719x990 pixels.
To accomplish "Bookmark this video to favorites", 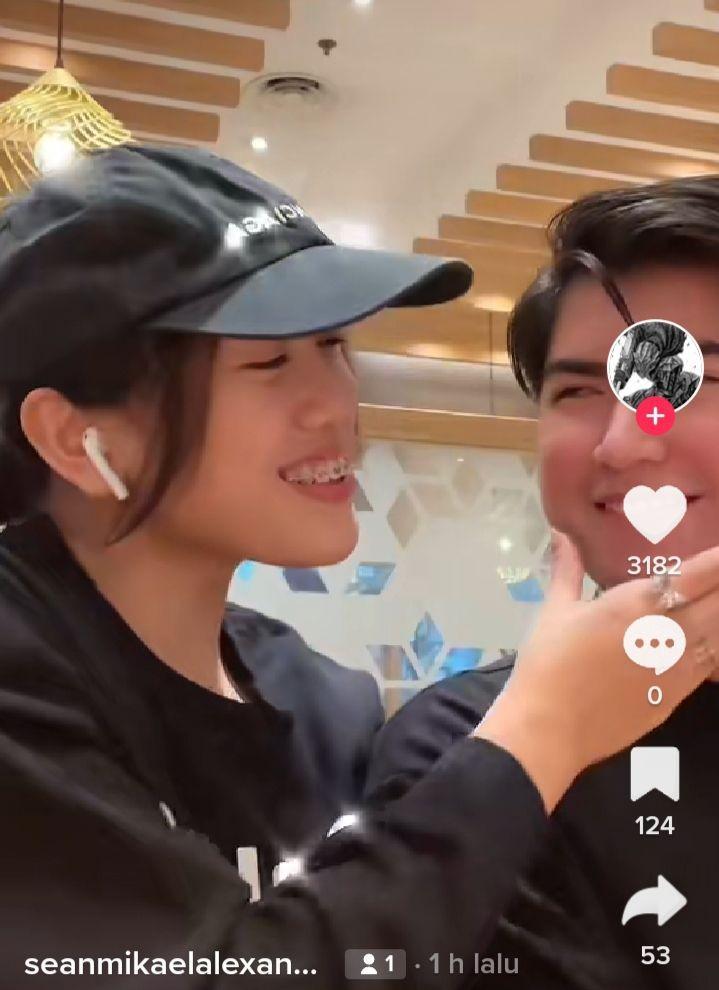I will point(655,774).
